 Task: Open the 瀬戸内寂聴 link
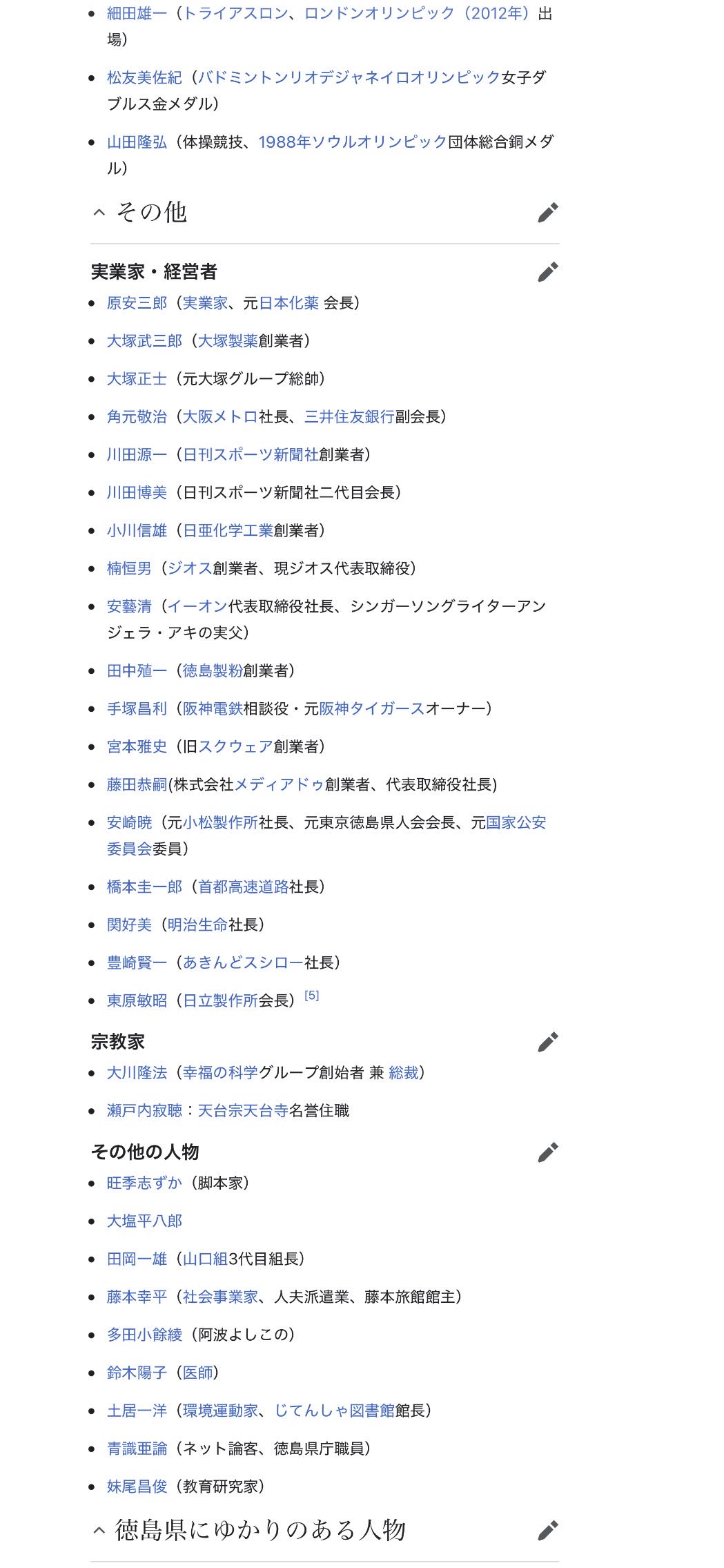(144, 1110)
